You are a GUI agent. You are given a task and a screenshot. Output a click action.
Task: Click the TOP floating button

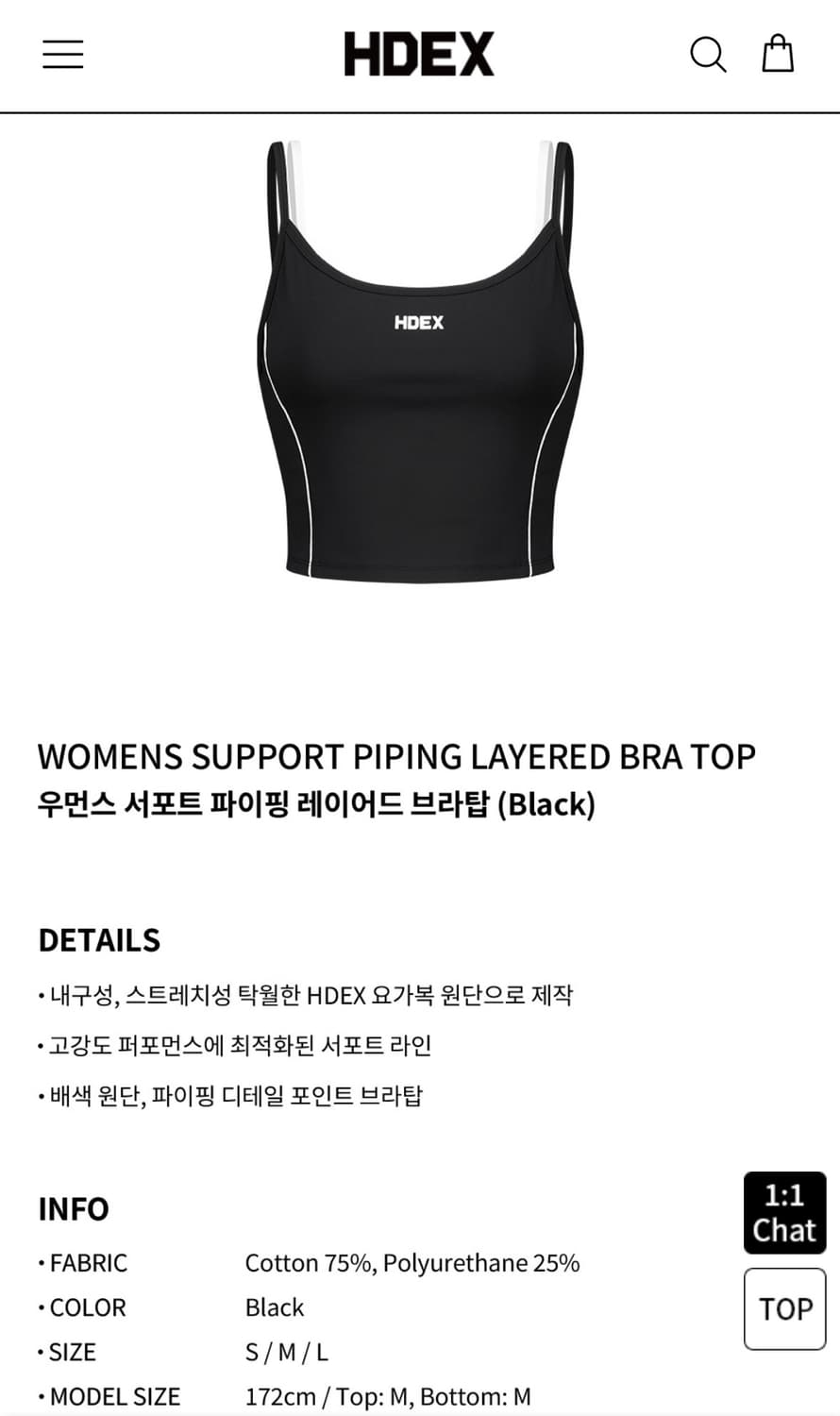(784, 1309)
